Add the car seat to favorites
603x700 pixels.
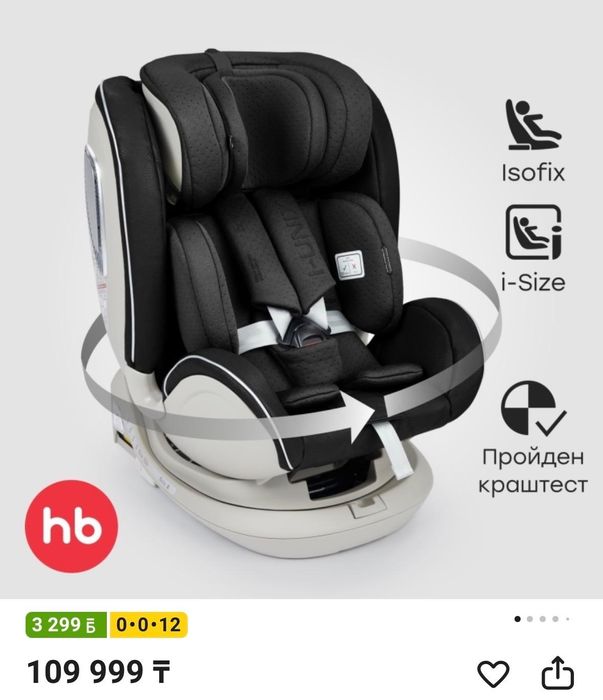(x=493, y=672)
